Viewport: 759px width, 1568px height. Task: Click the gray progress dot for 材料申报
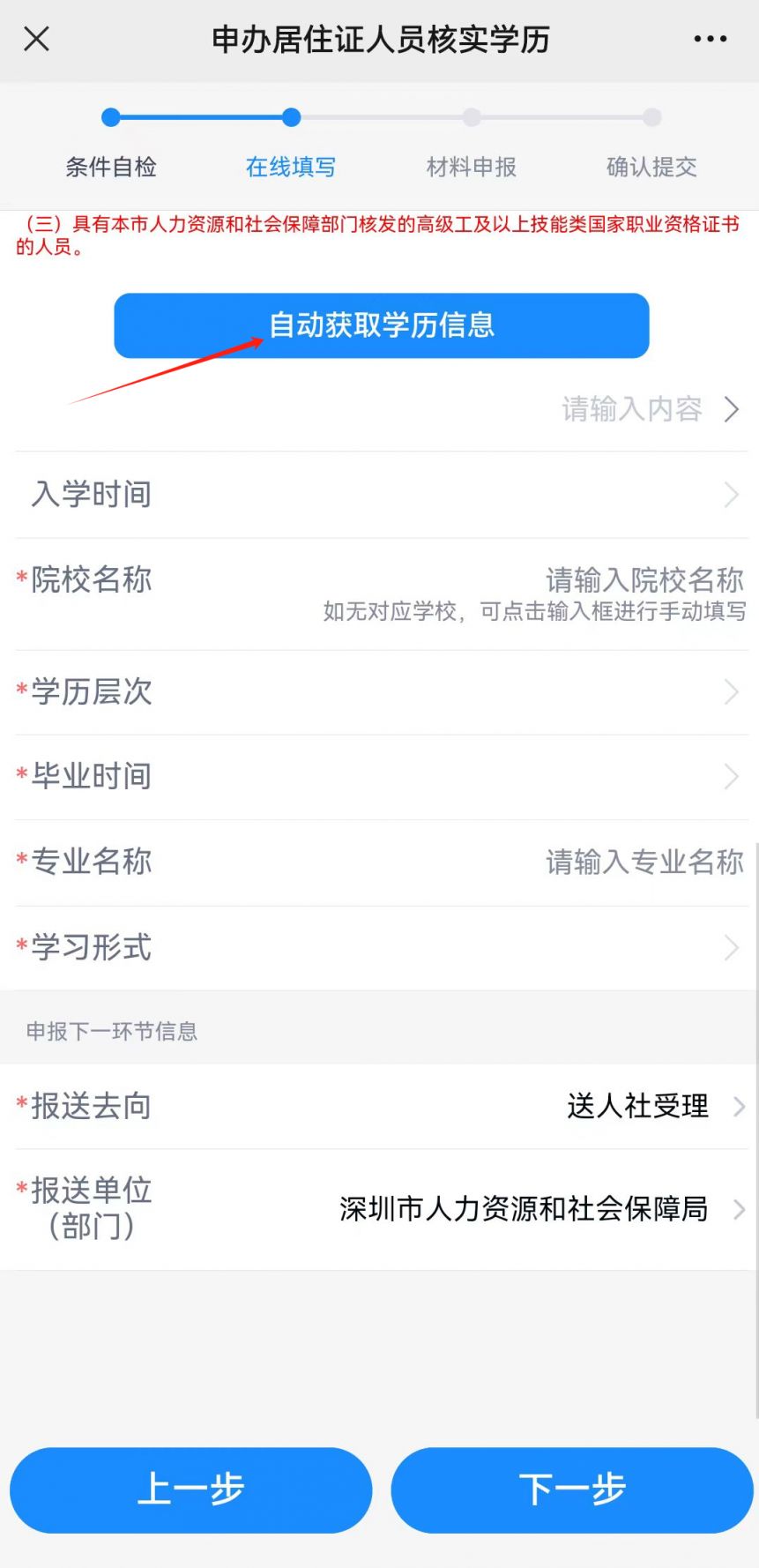472,116
